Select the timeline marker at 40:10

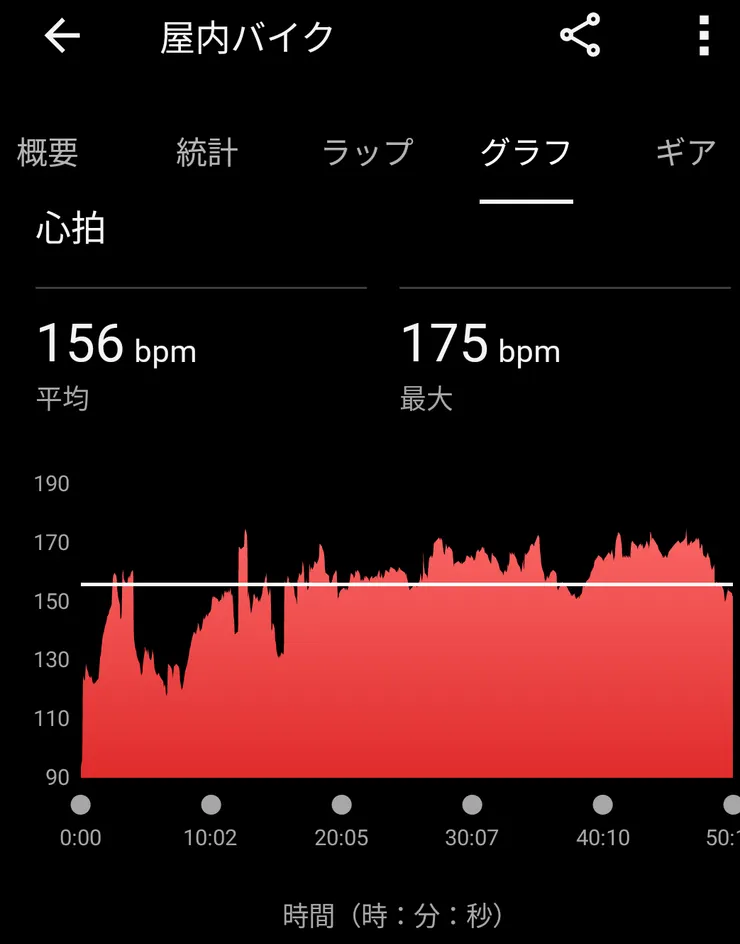(603, 803)
